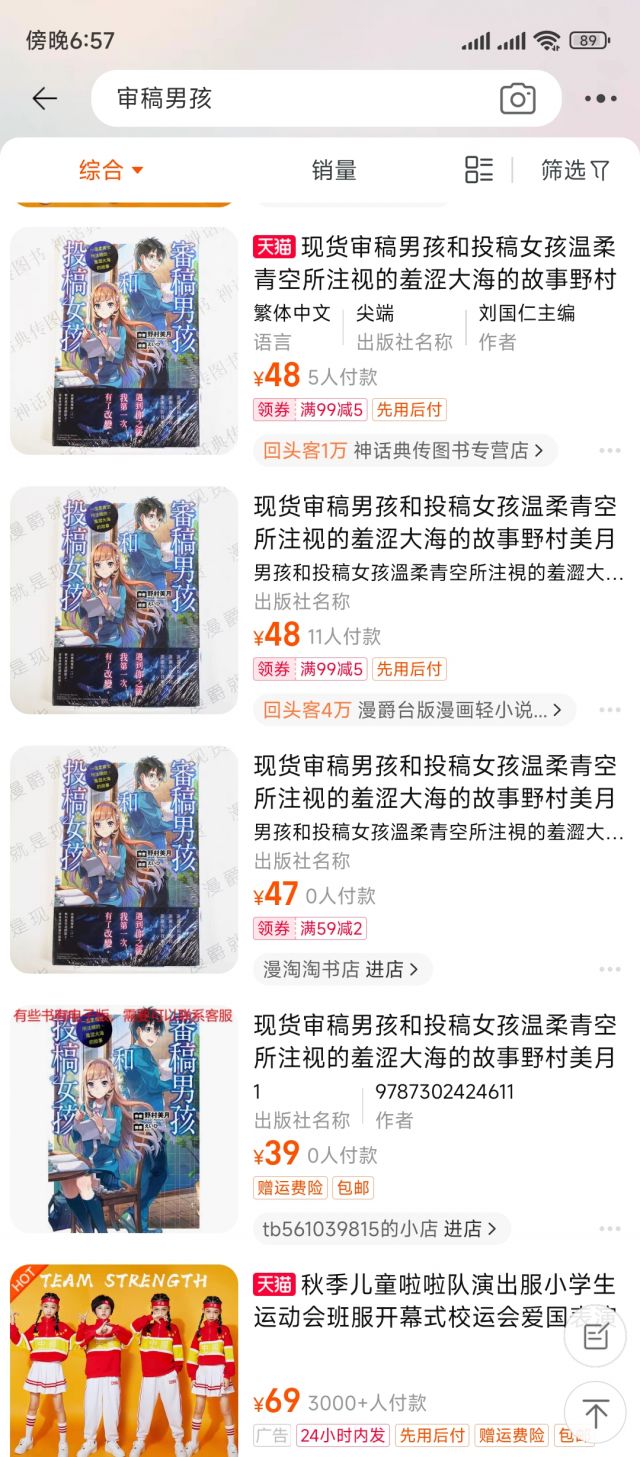Enter tb561039815的小店 via 进店
Viewport: 640px width, 1457px height.
[380, 1228]
